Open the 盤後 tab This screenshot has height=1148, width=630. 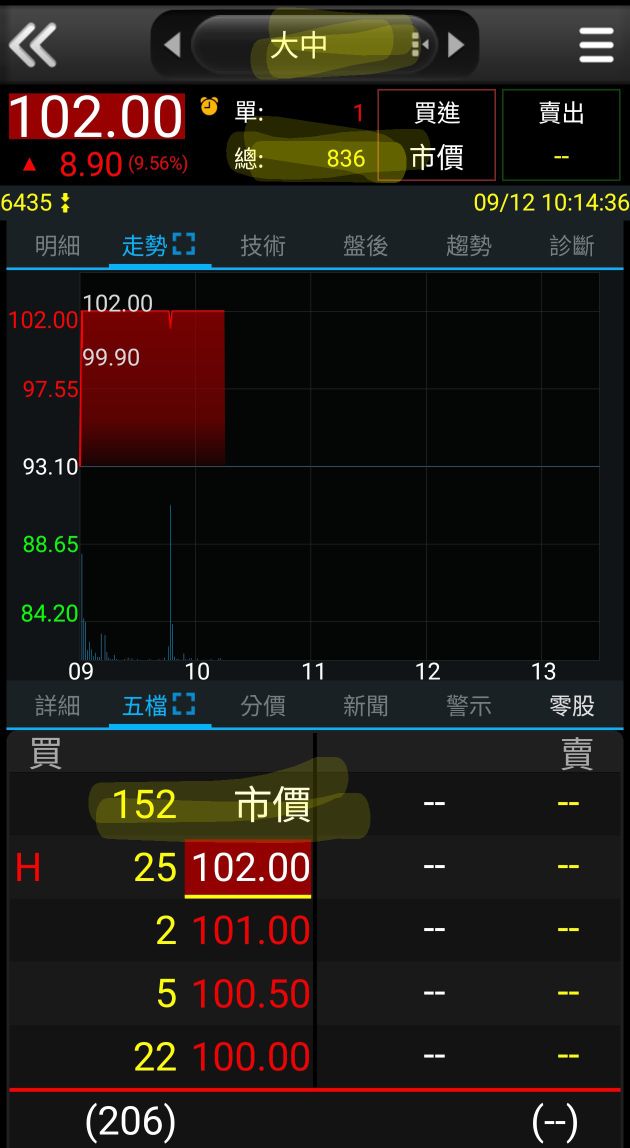pos(366,246)
